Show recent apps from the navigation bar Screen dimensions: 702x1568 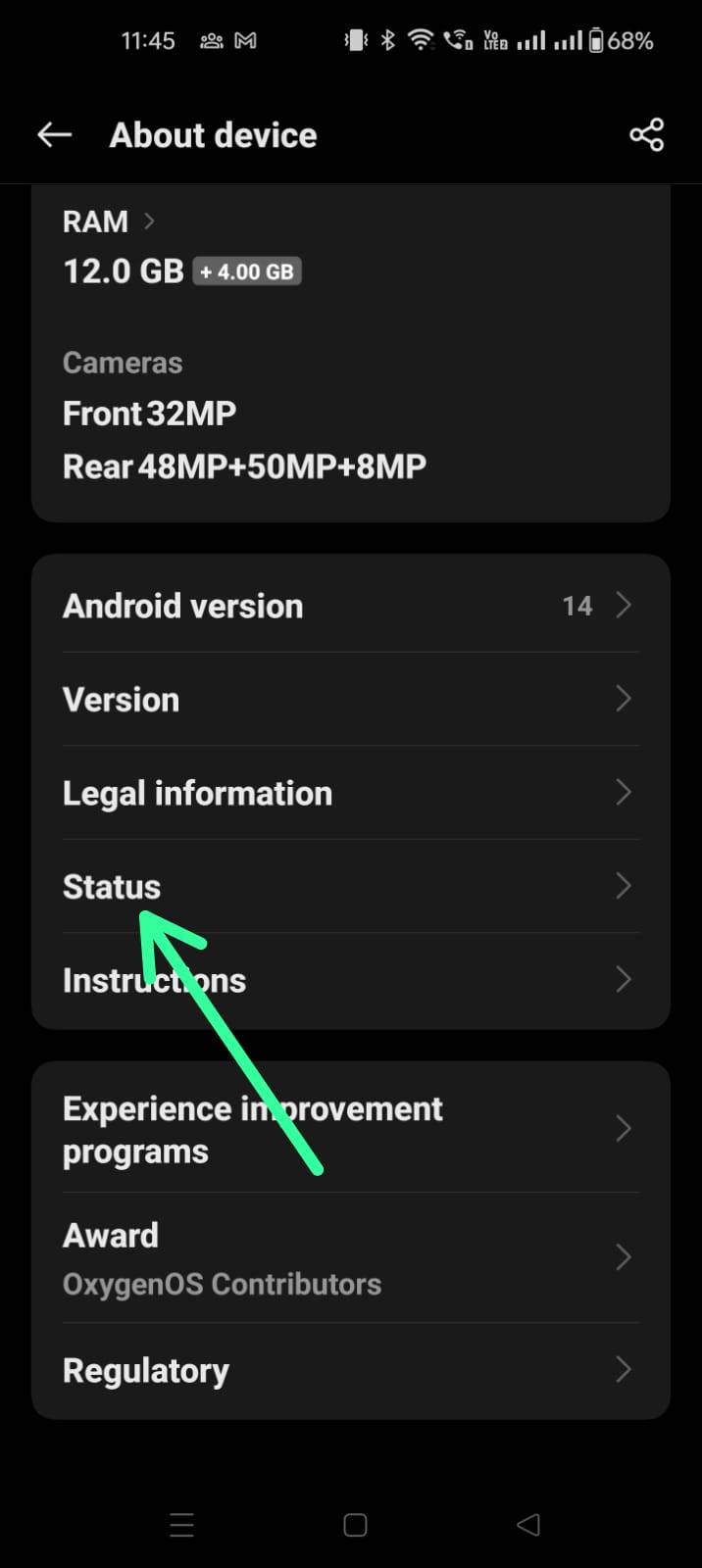pyautogui.click(x=181, y=1525)
